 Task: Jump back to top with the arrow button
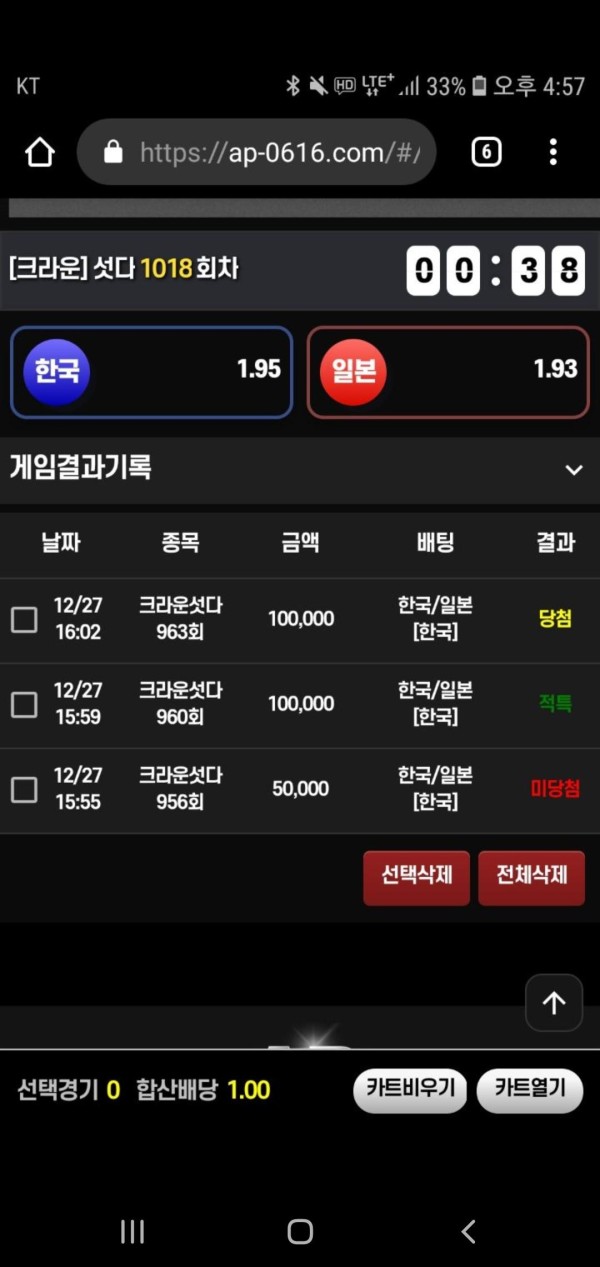[x=554, y=1002]
